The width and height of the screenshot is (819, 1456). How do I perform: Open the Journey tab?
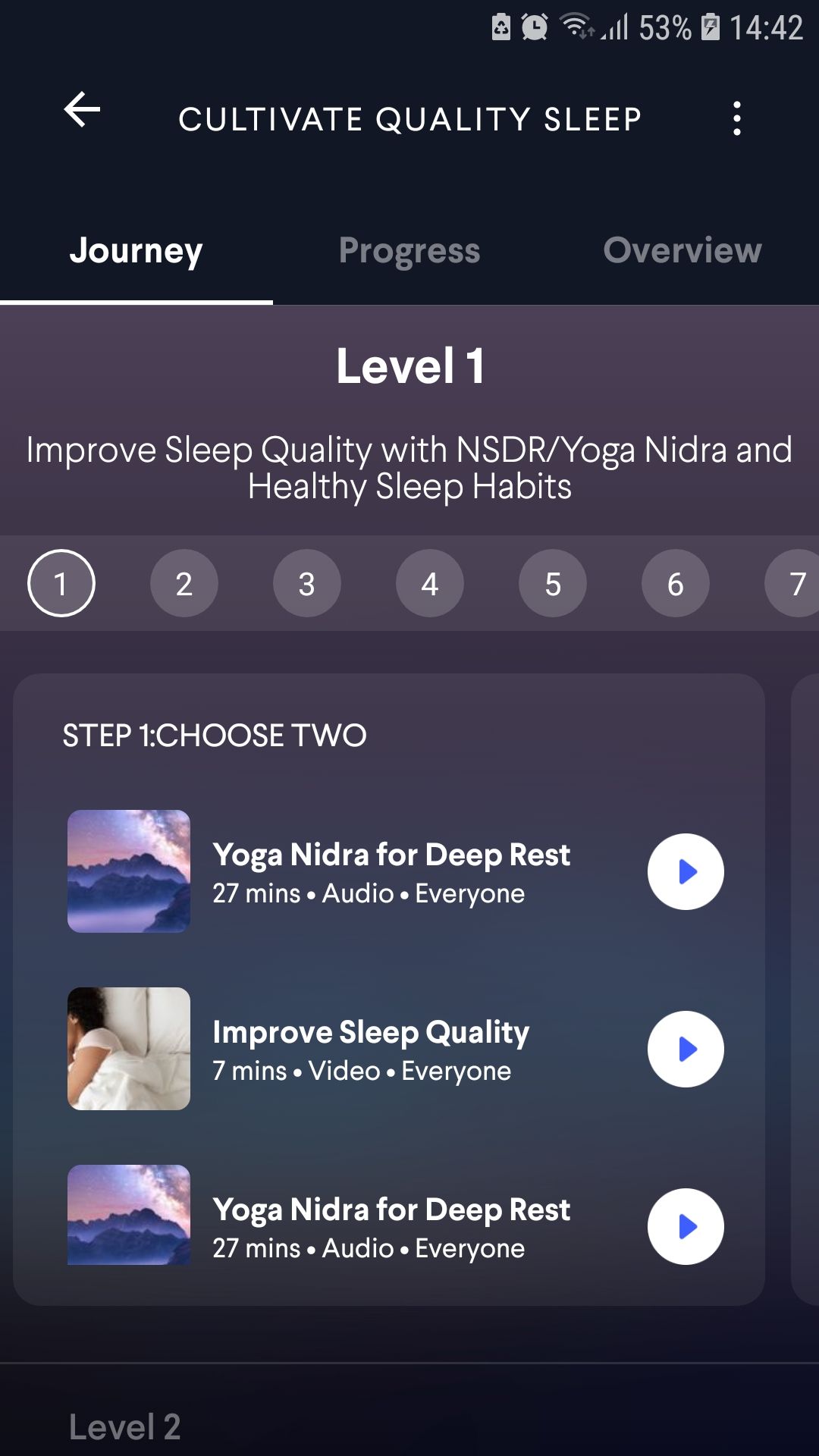[136, 250]
